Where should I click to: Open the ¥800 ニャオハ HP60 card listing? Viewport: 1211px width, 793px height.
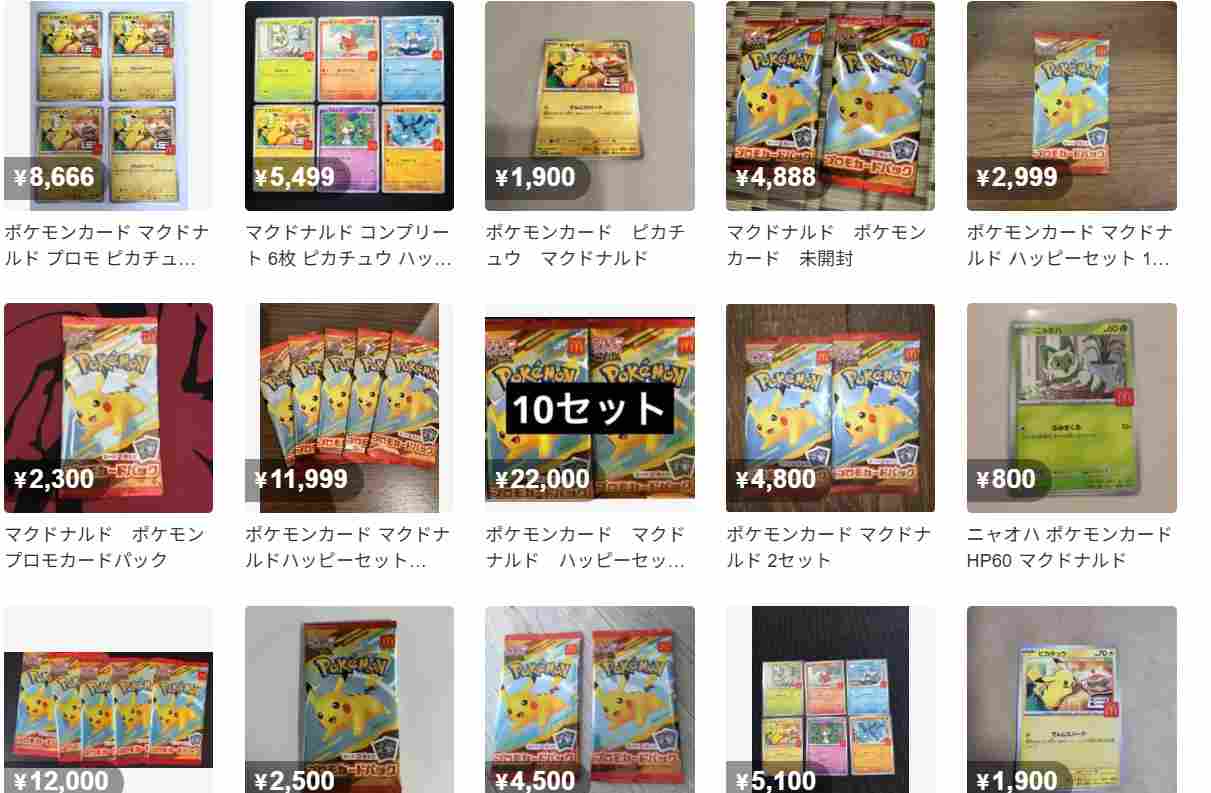pyautogui.click(x=1071, y=408)
